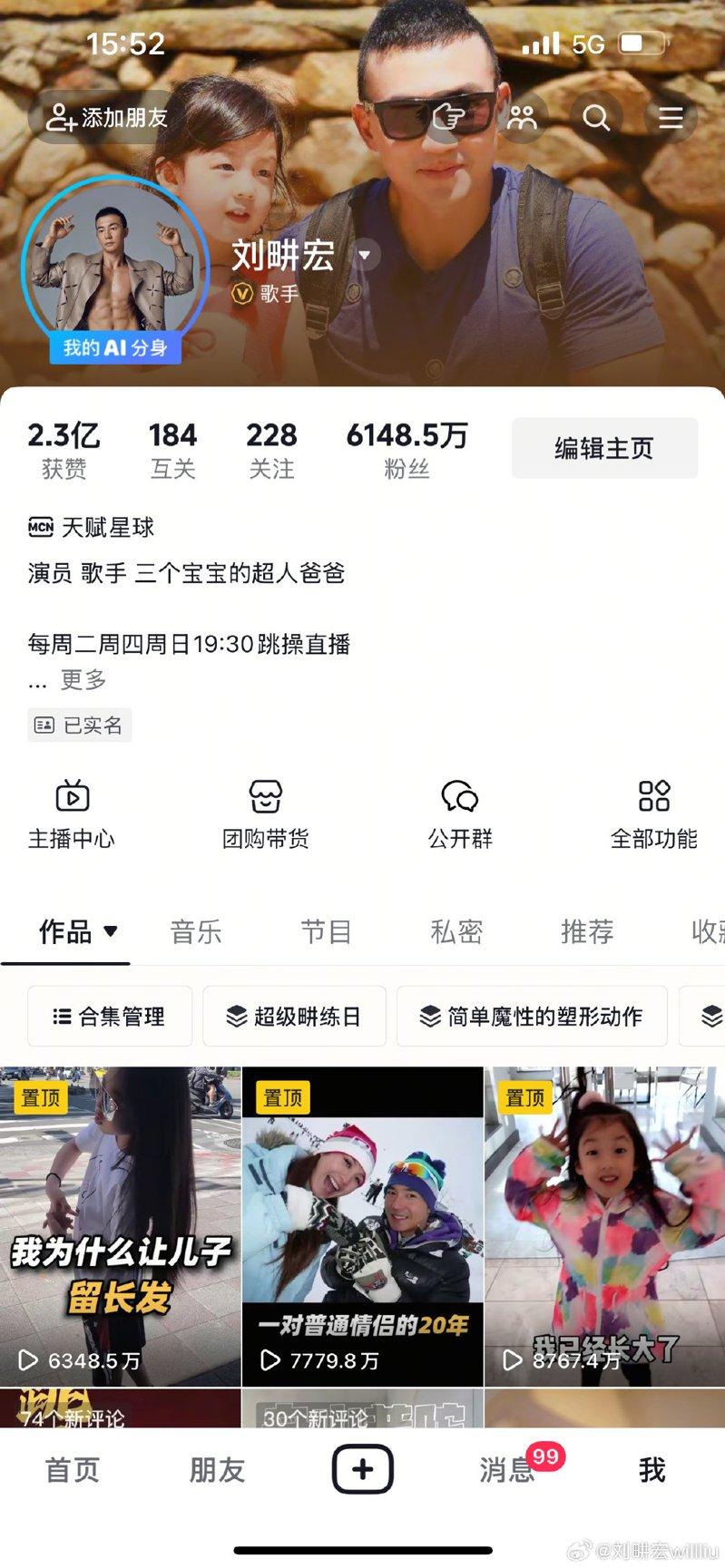
Task: Open 全部功能
Action: [x=653, y=813]
